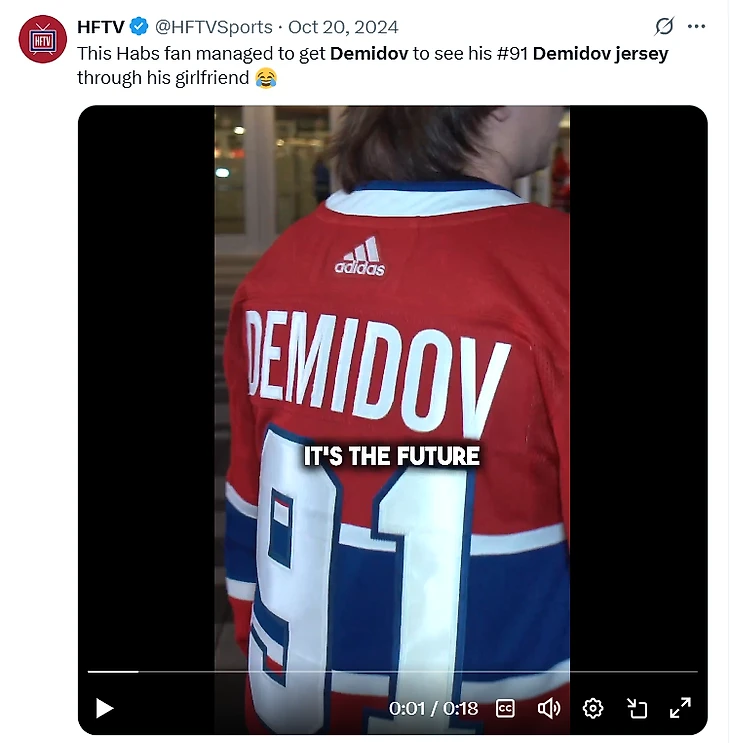Open the HFTV profile avatar

(43, 40)
